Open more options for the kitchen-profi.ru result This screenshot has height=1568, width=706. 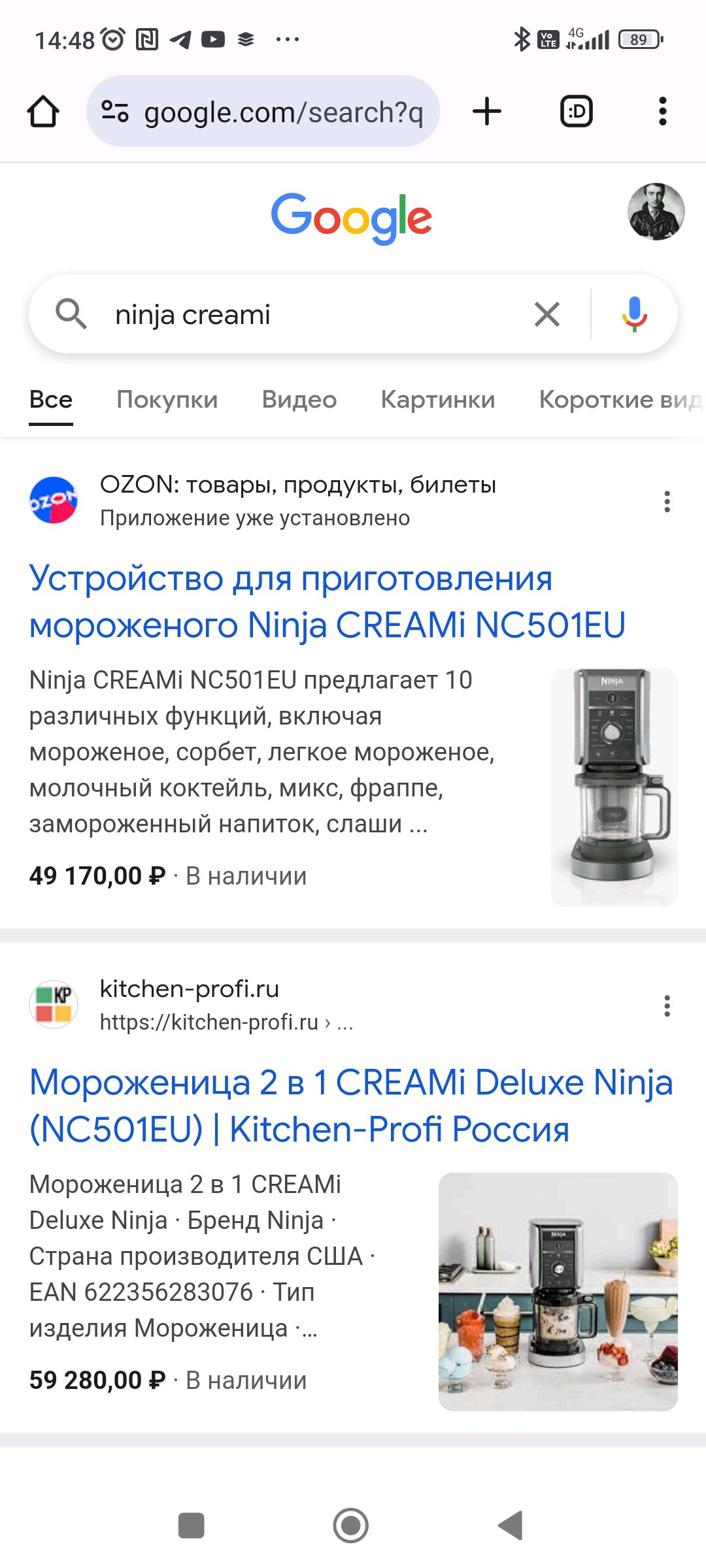tap(667, 1006)
